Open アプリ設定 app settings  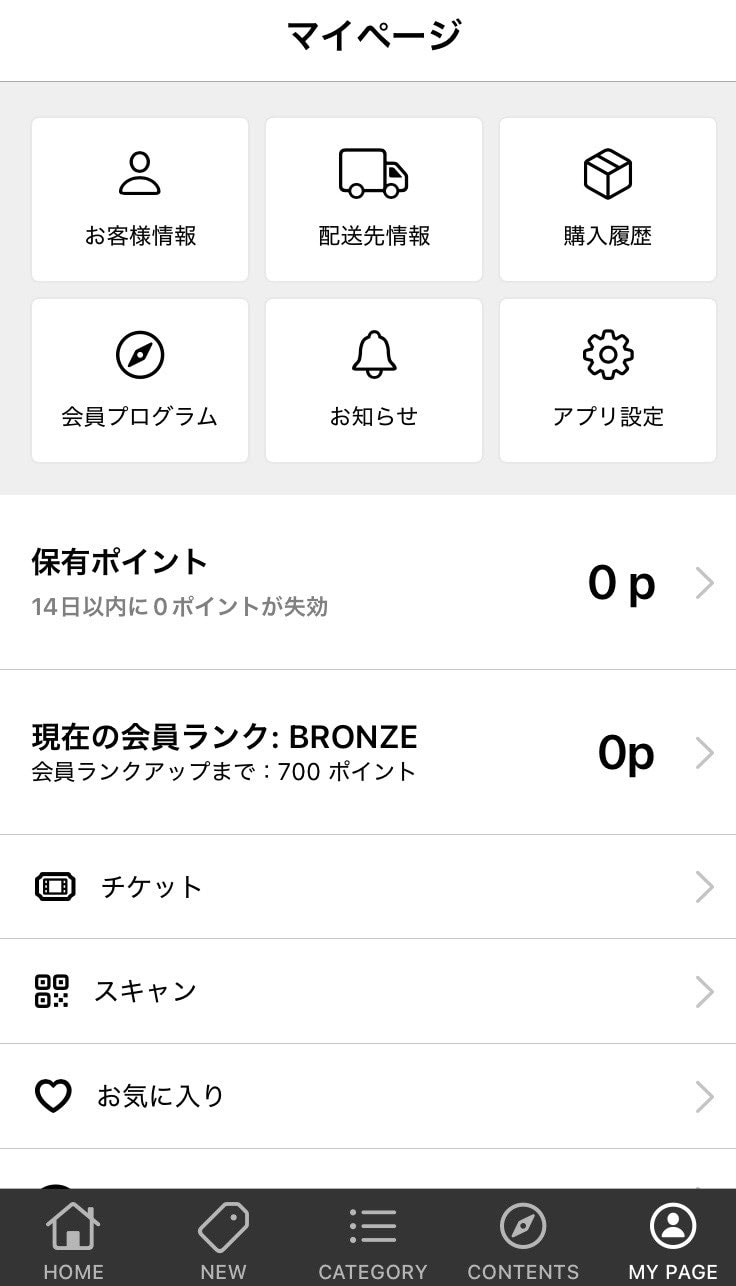(607, 380)
